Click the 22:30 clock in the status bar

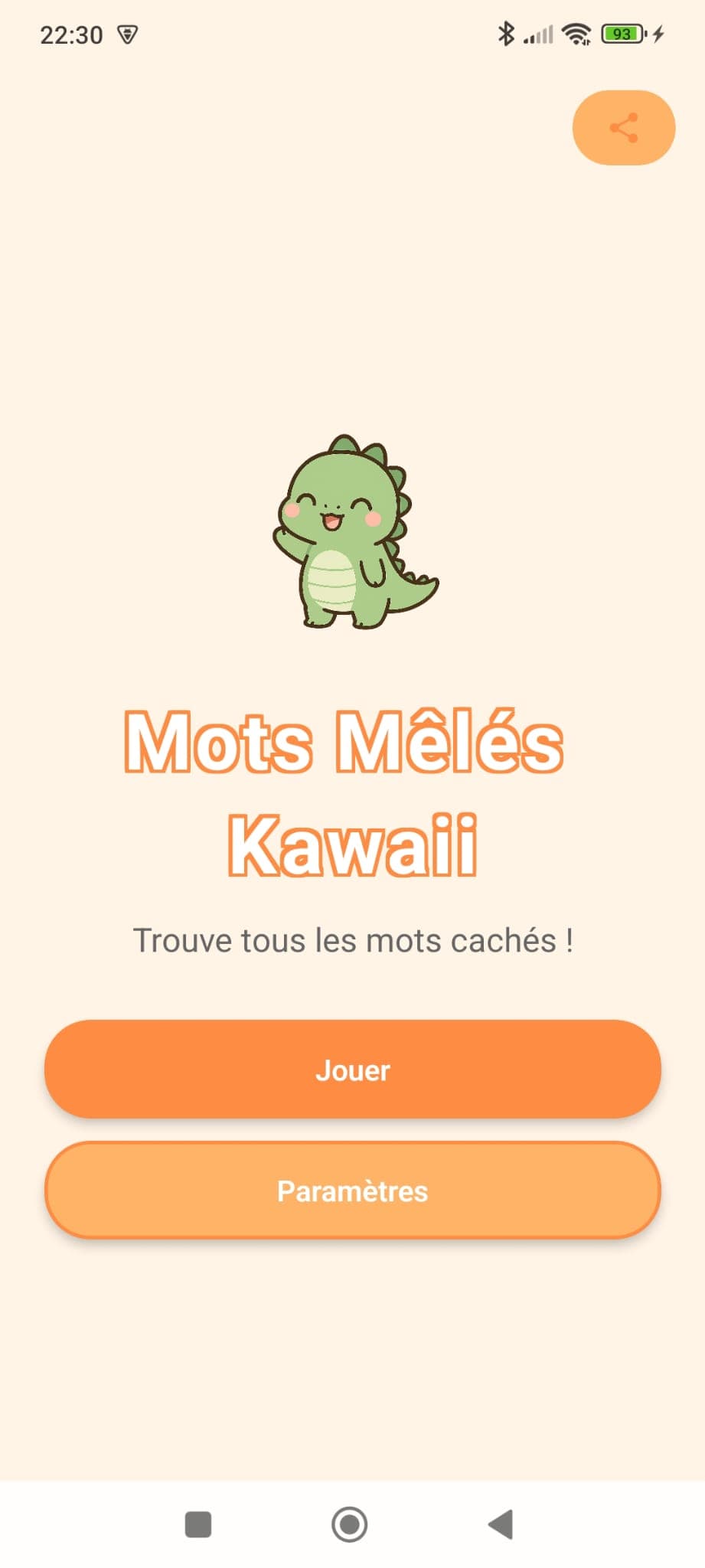tap(73, 34)
